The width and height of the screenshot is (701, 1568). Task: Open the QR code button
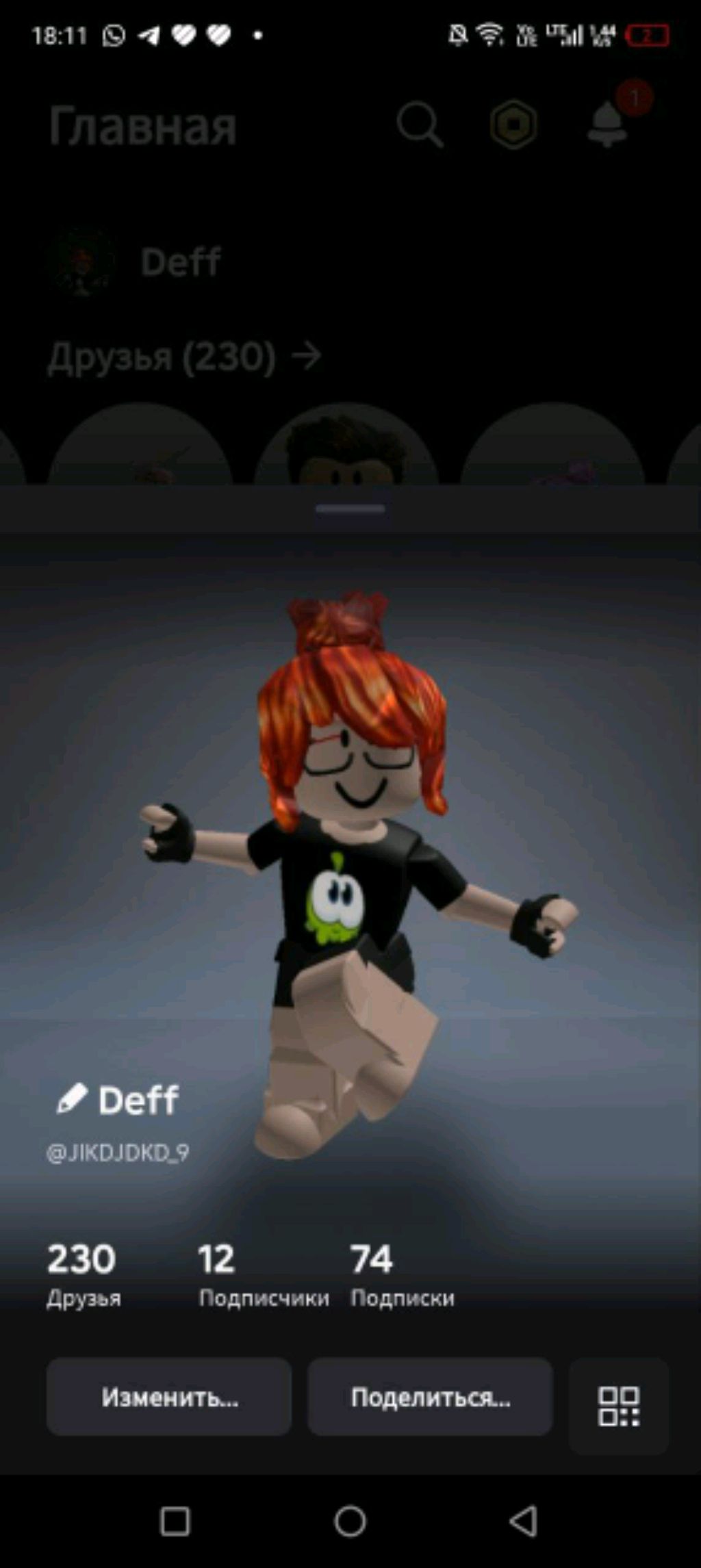[619, 1406]
